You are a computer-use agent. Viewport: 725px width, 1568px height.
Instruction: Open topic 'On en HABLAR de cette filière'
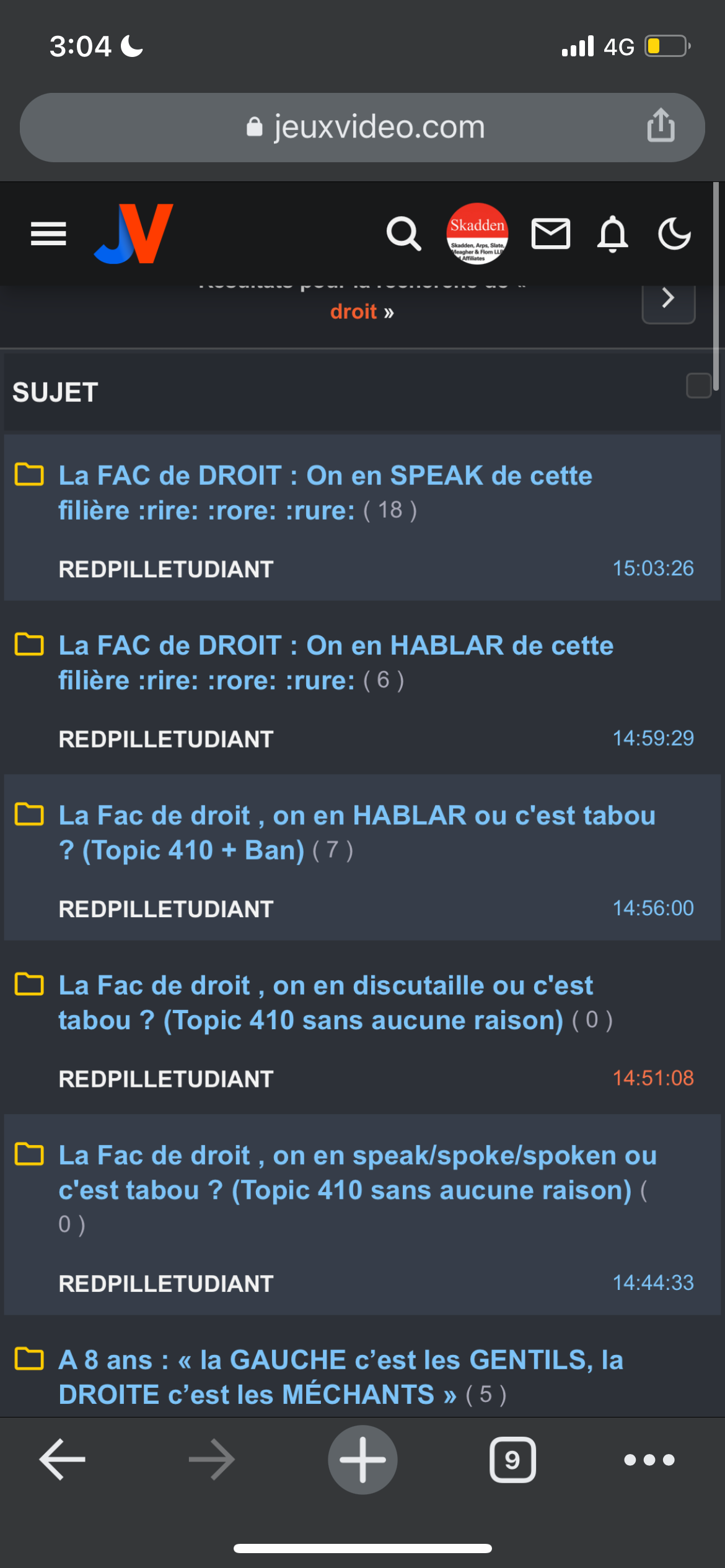tap(336, 663)
